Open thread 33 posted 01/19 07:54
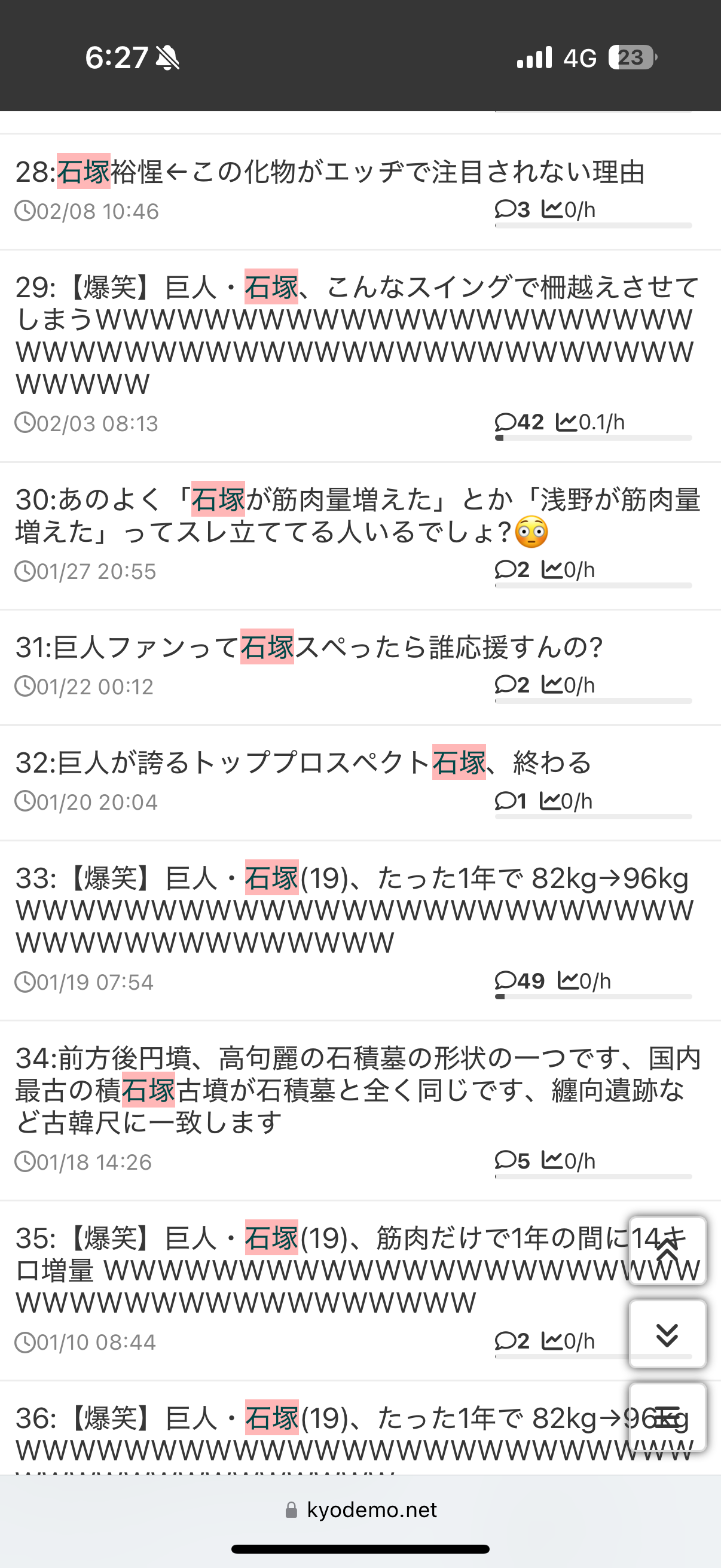The width and height of the screenshot is (721, 1568). [x=353, y=911]
